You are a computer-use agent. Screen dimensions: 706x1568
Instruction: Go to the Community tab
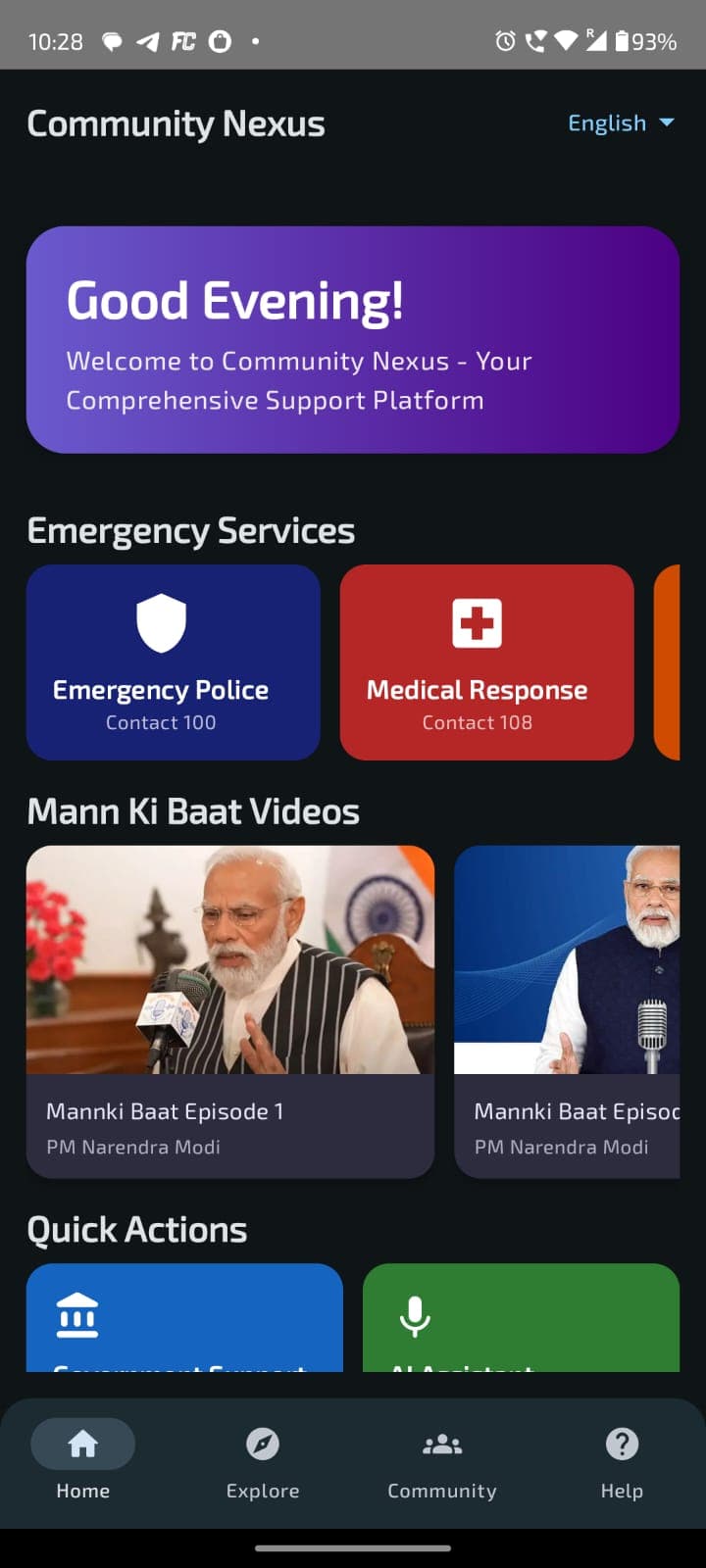click(442, 1462)
